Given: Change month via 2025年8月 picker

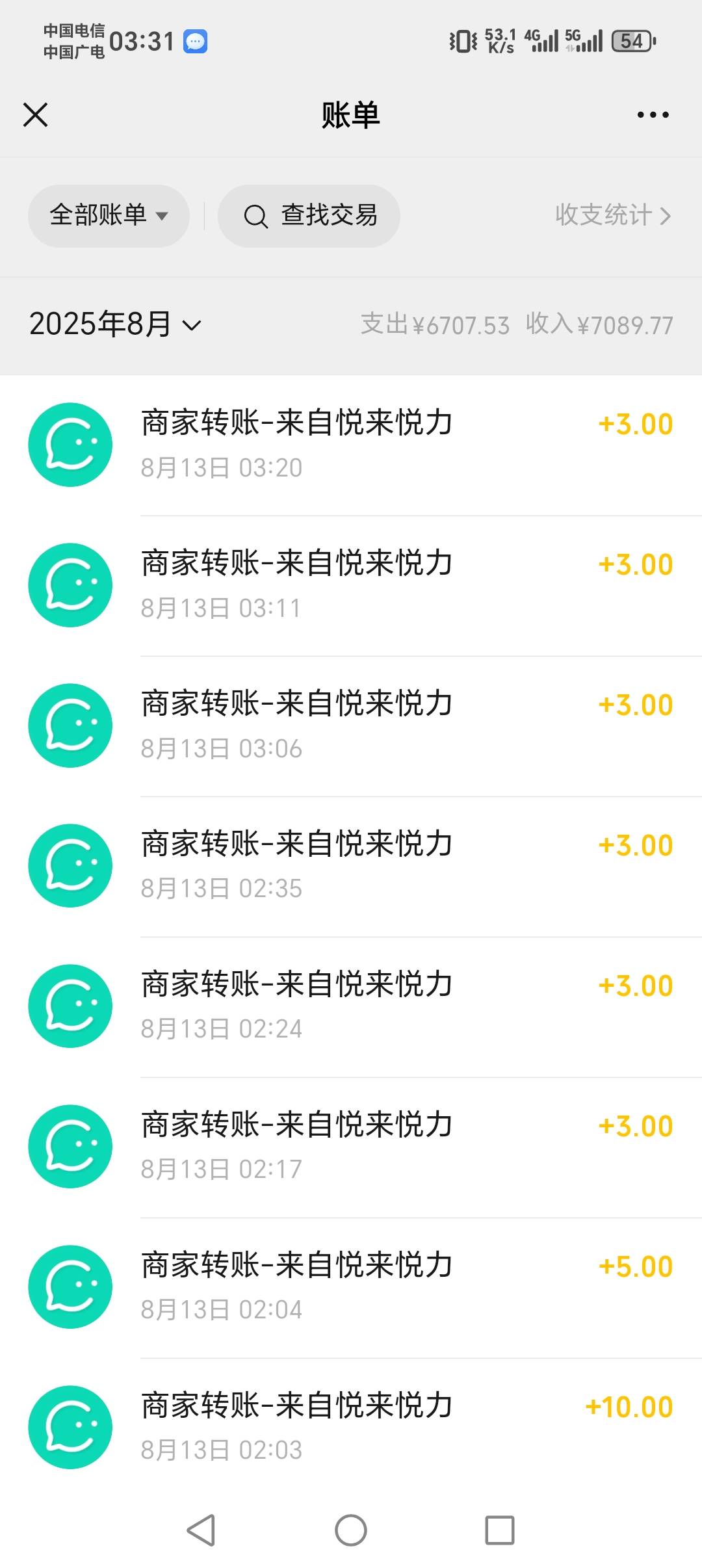Looking at the screenshot, I should (x=115, y=324).
